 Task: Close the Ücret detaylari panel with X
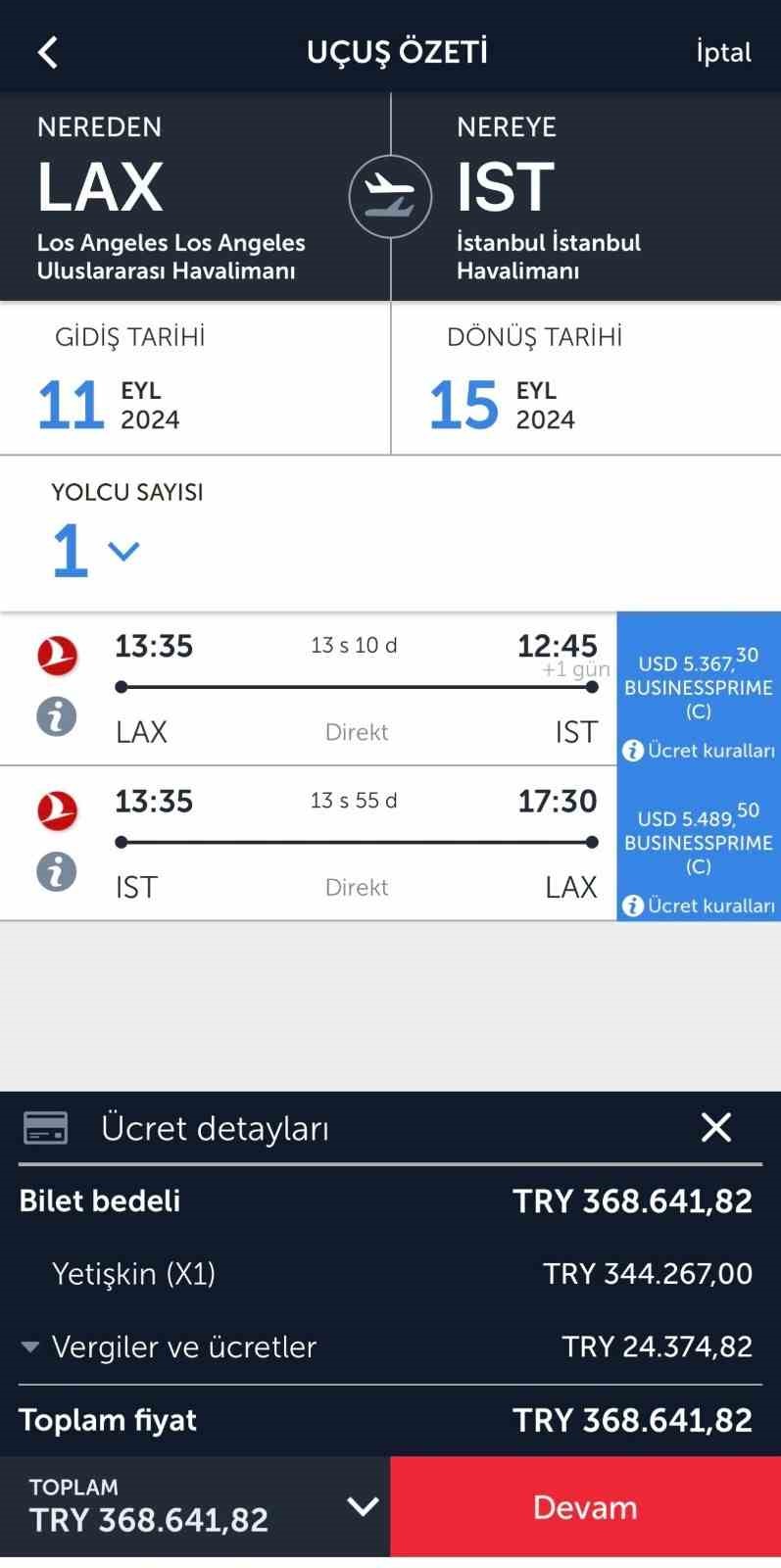pos(716,1128)
